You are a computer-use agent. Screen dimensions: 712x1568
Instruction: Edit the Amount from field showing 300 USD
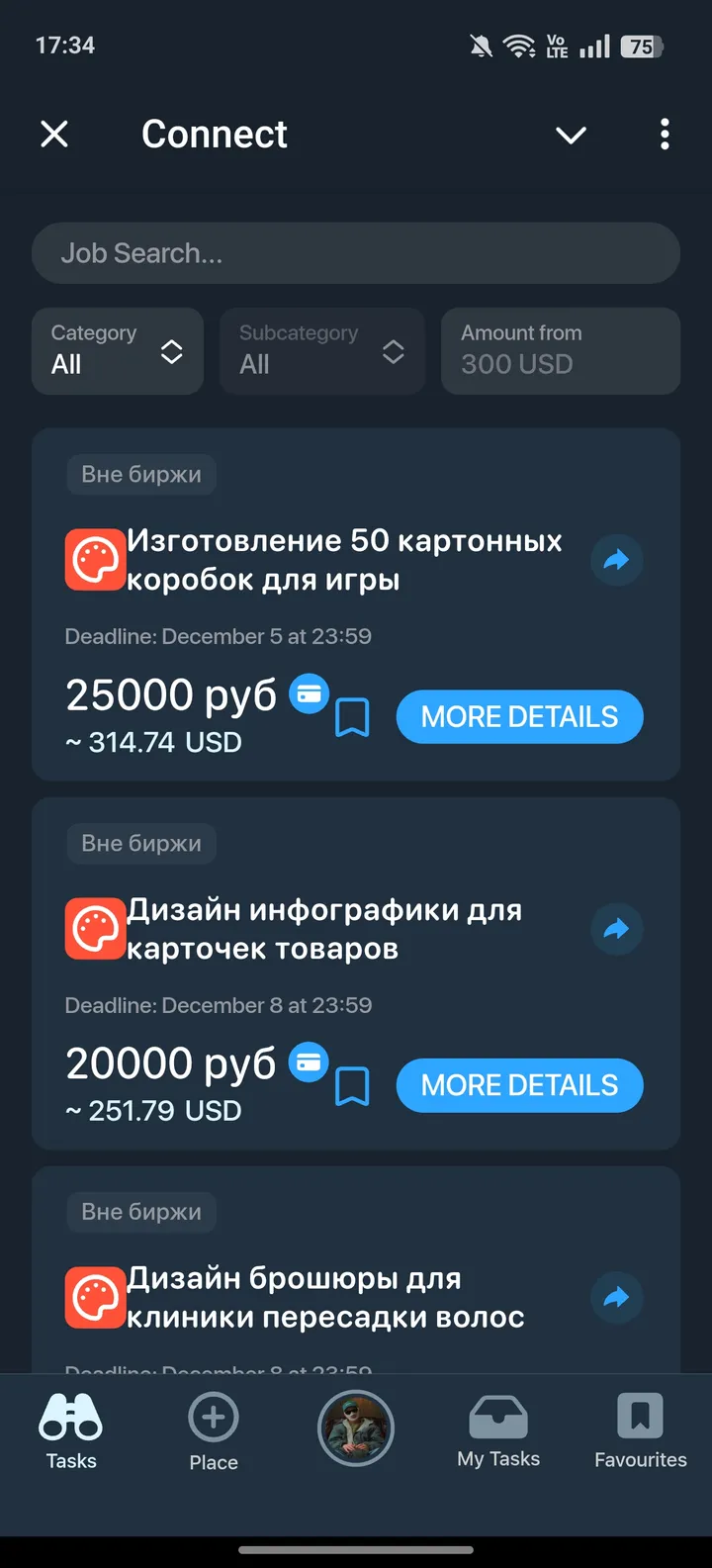click(560, 351)
